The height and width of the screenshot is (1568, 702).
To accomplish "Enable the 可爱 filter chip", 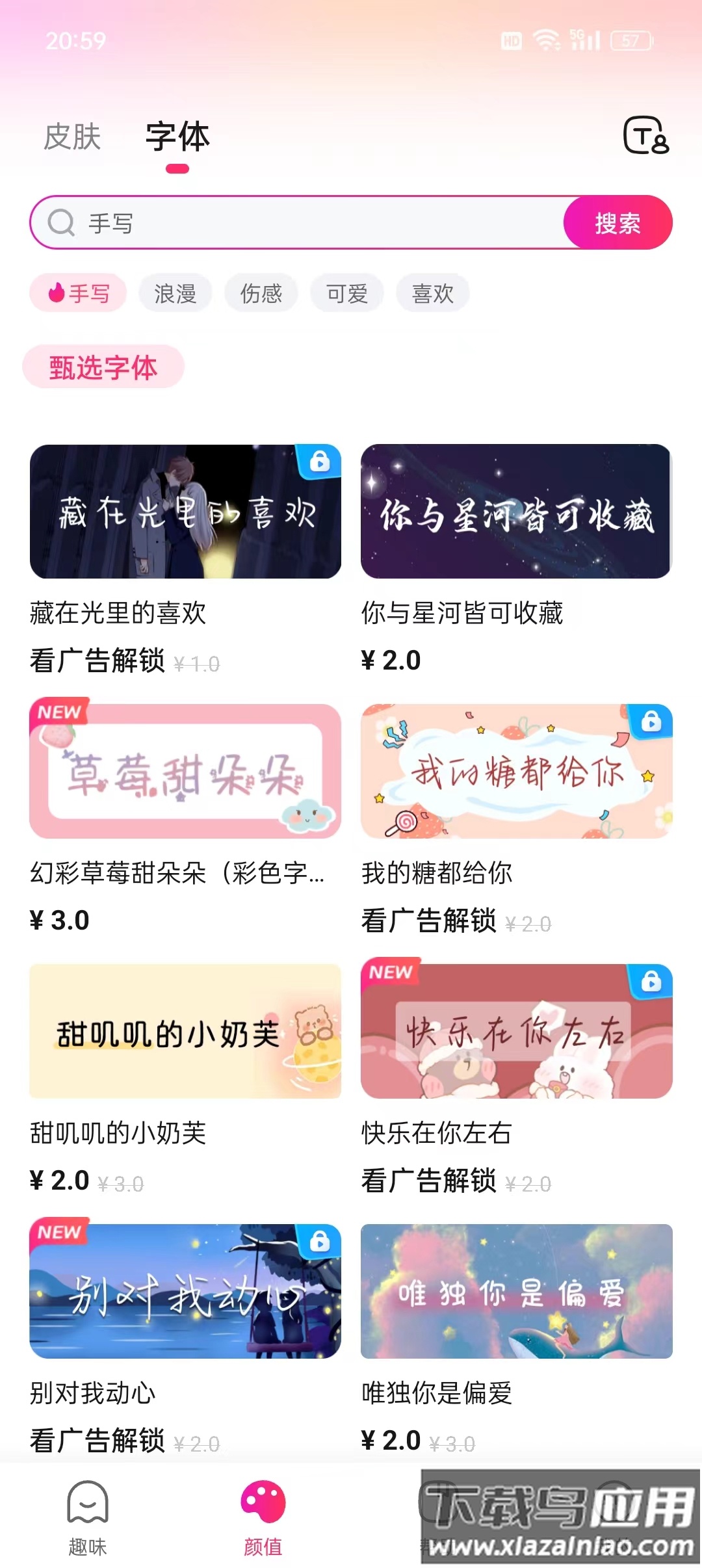I will pyautogui.click(x=346, y=293).
